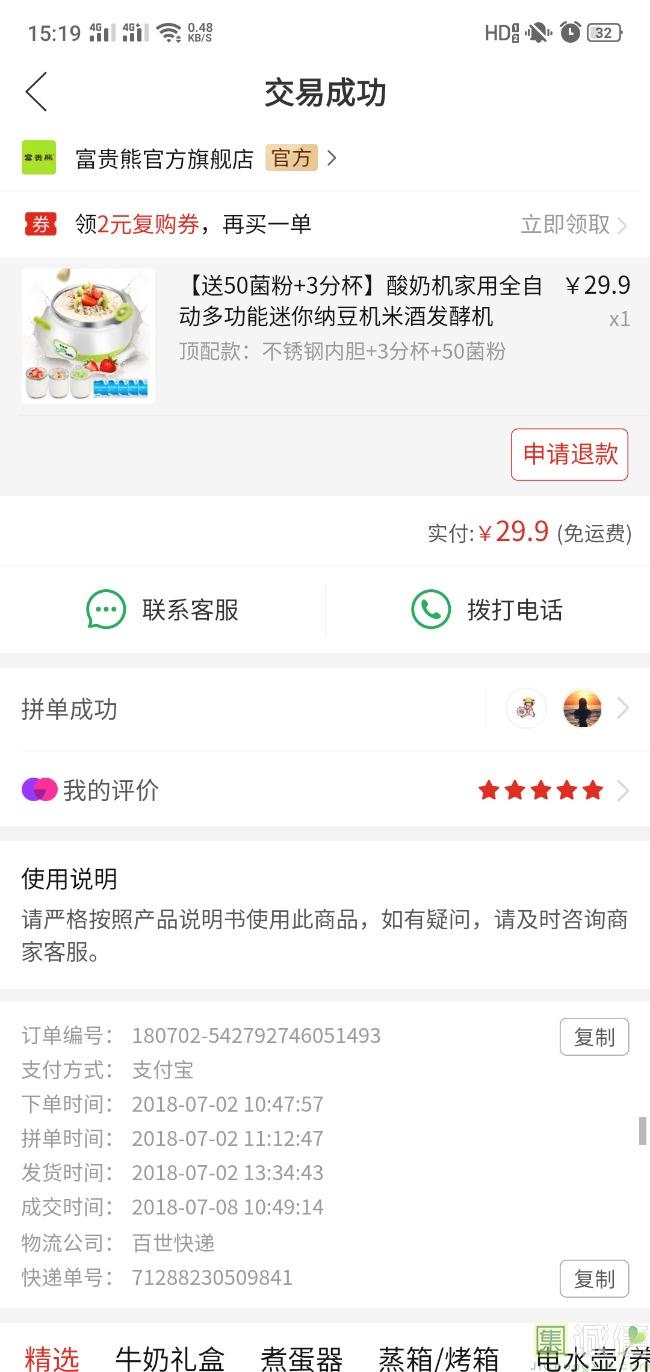Image resolution: width=650 pixels, height=1372 pixels.
Task: Go back from the 交易成功 page
Action: (x=37, y=92)
